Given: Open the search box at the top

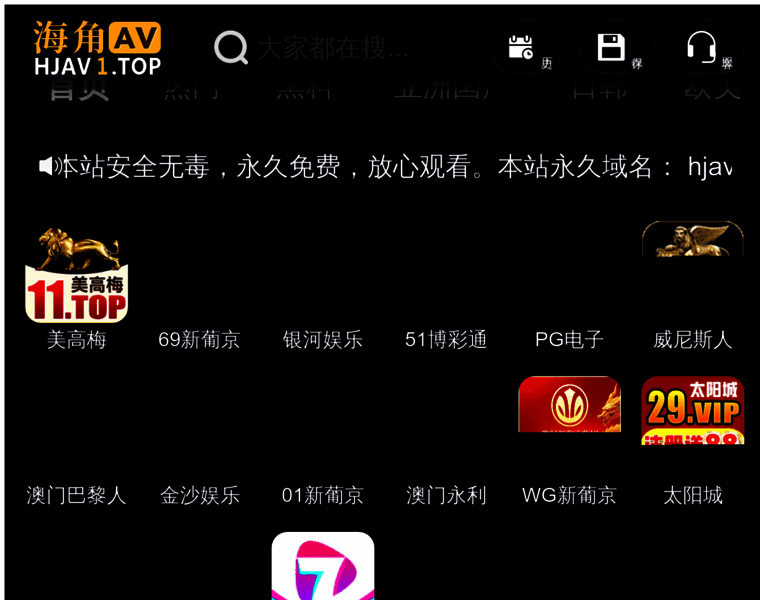Looking at the screenshot, I should [x=330, y=47].
